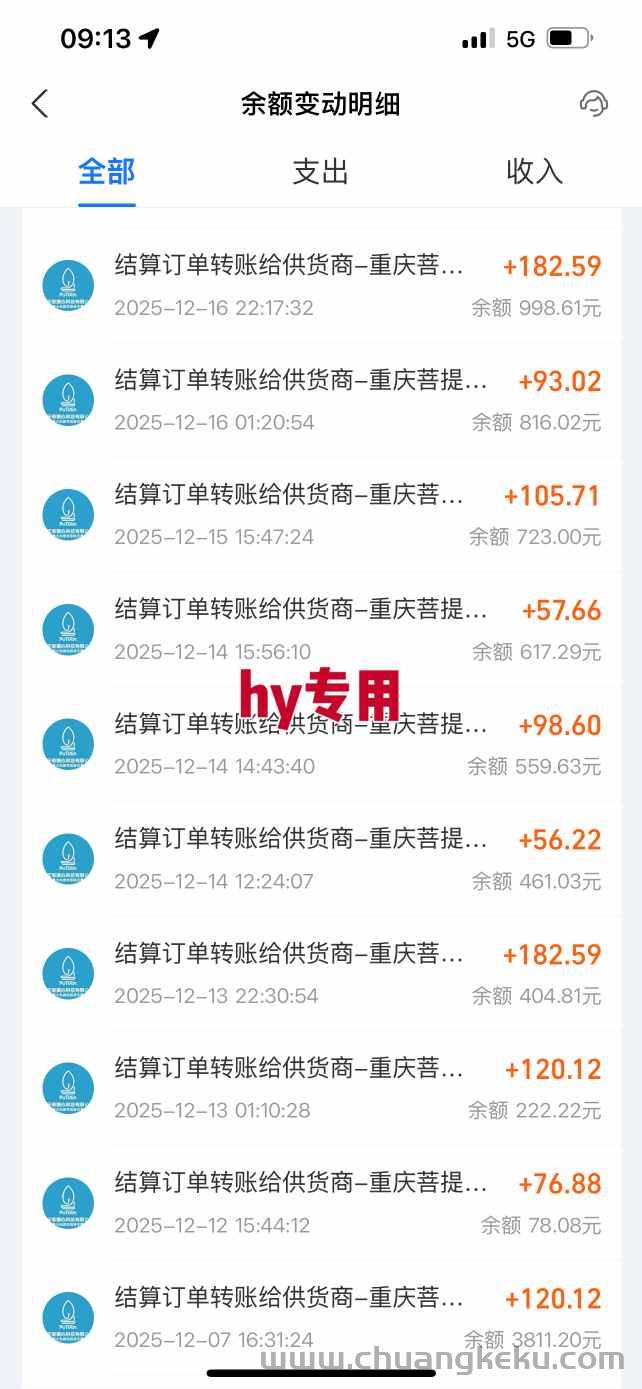Show the 收入 tab

point(534,172)
